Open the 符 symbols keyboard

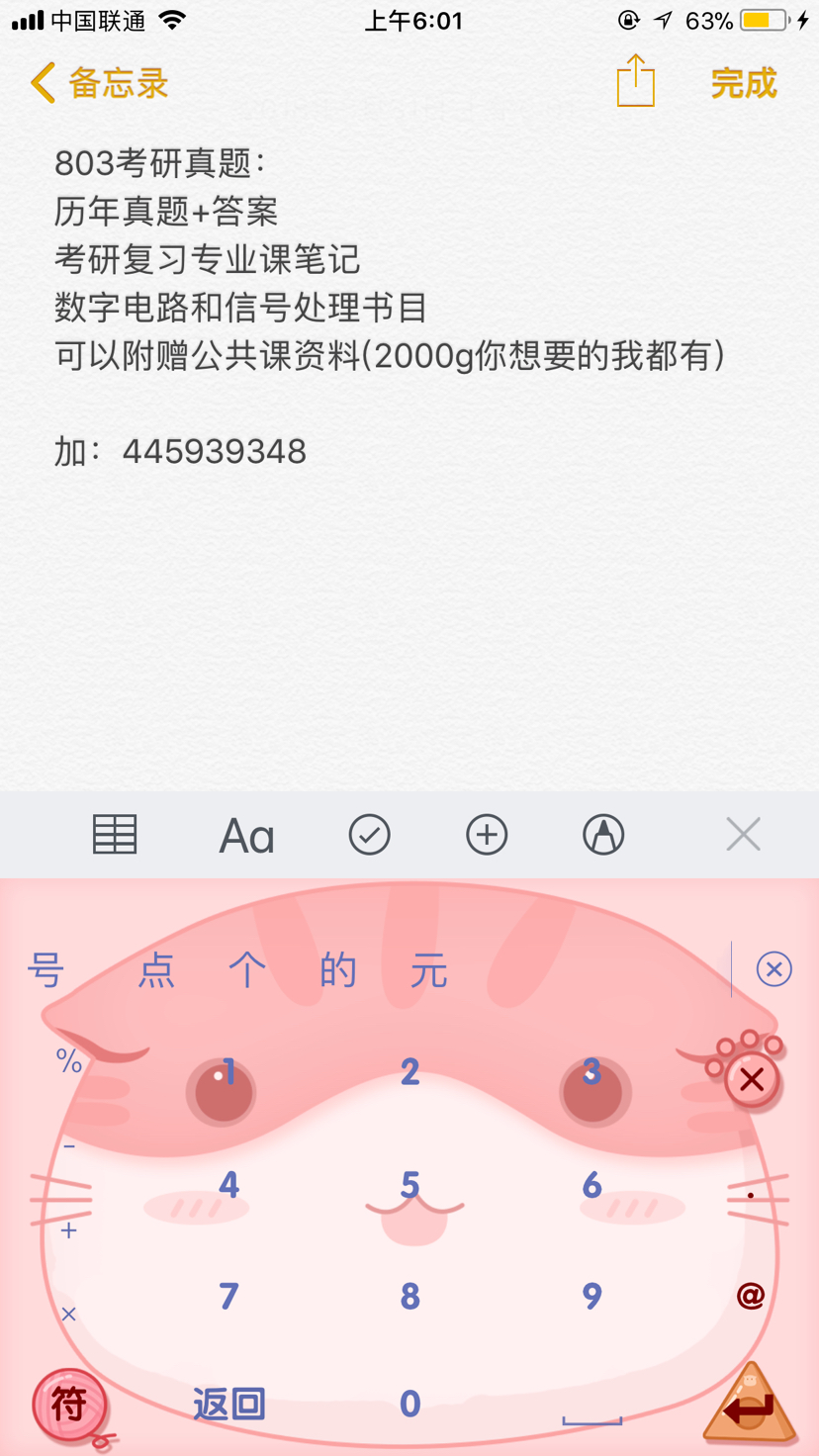tap(68, 1405)
